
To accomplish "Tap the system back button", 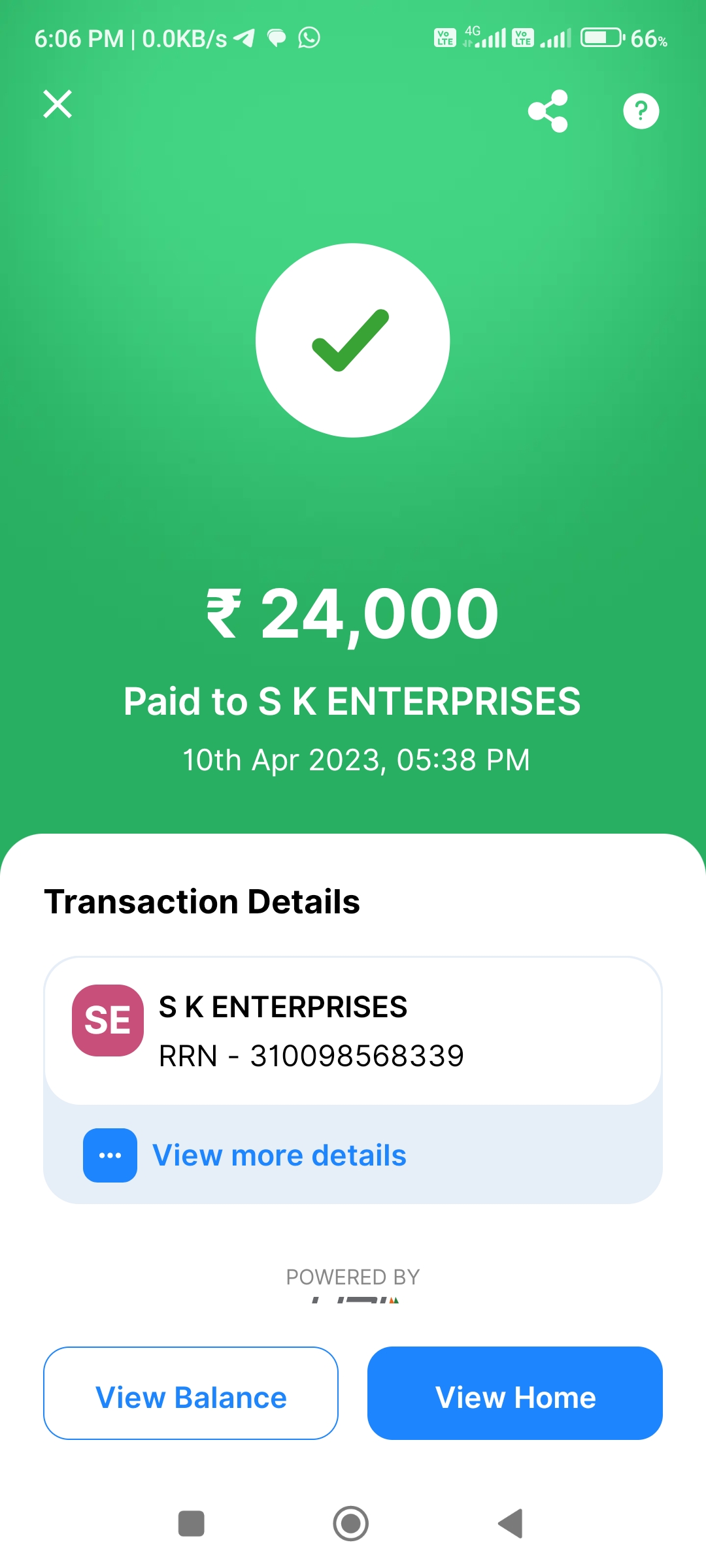I will tap(511, 1524).
